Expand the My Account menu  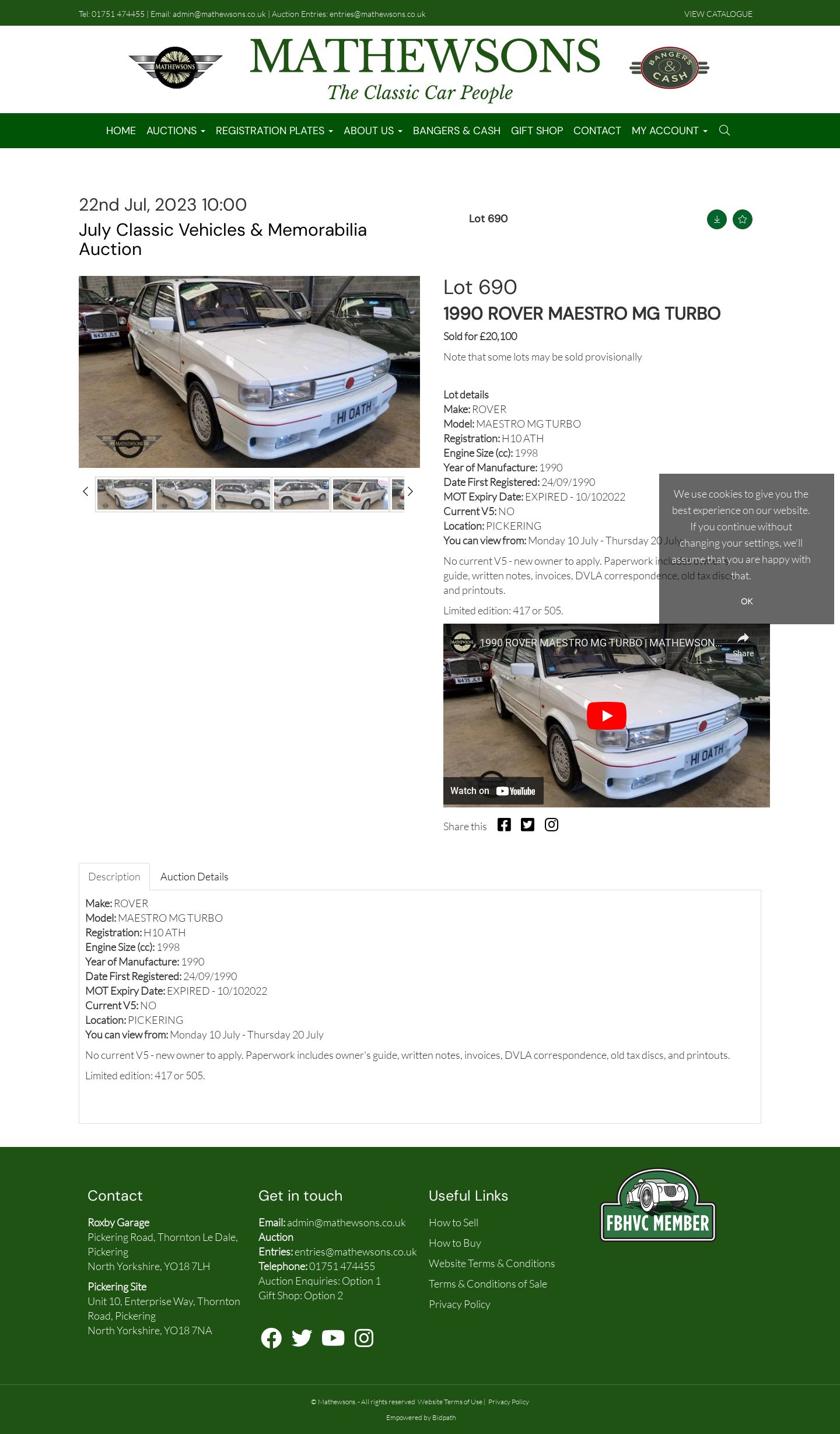669,131
